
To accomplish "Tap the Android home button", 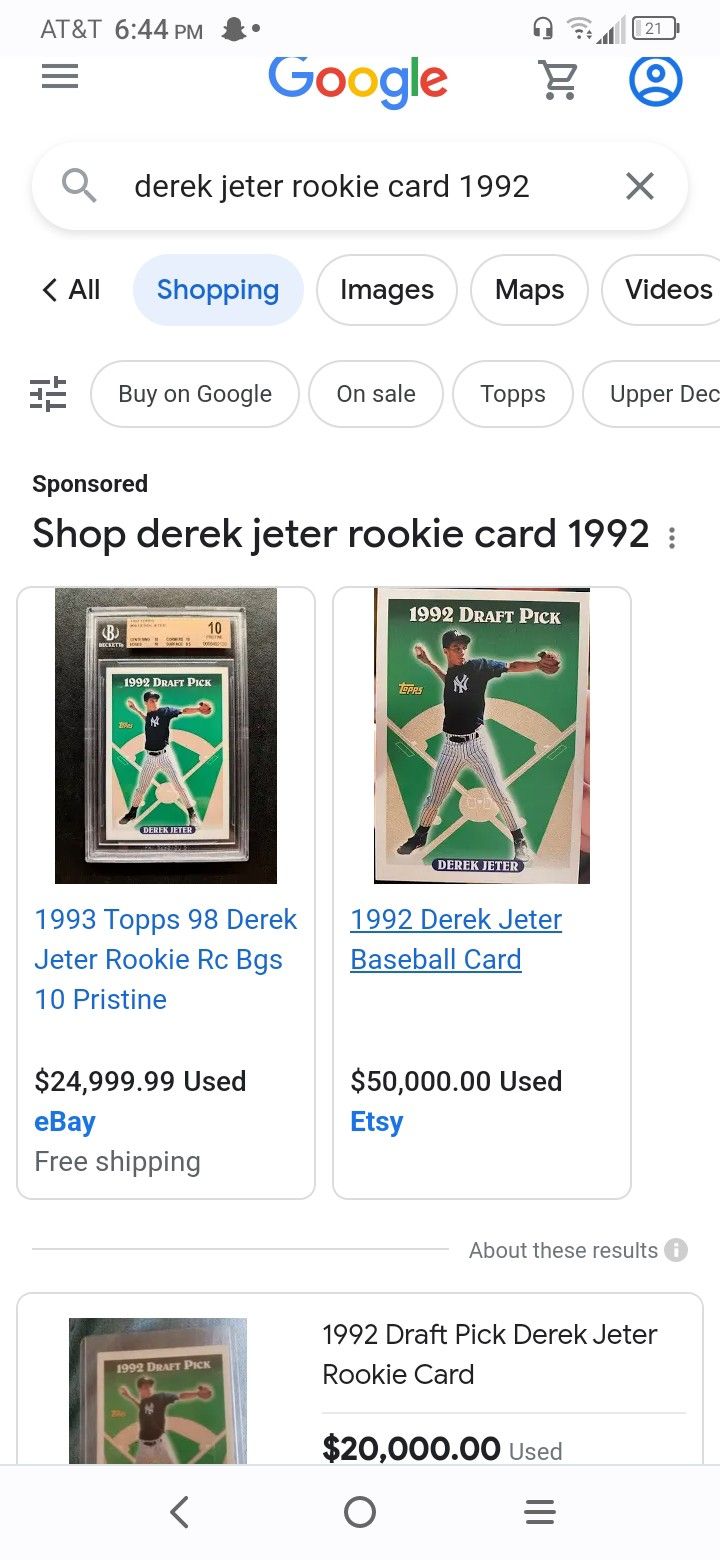I will (360, 1512).
